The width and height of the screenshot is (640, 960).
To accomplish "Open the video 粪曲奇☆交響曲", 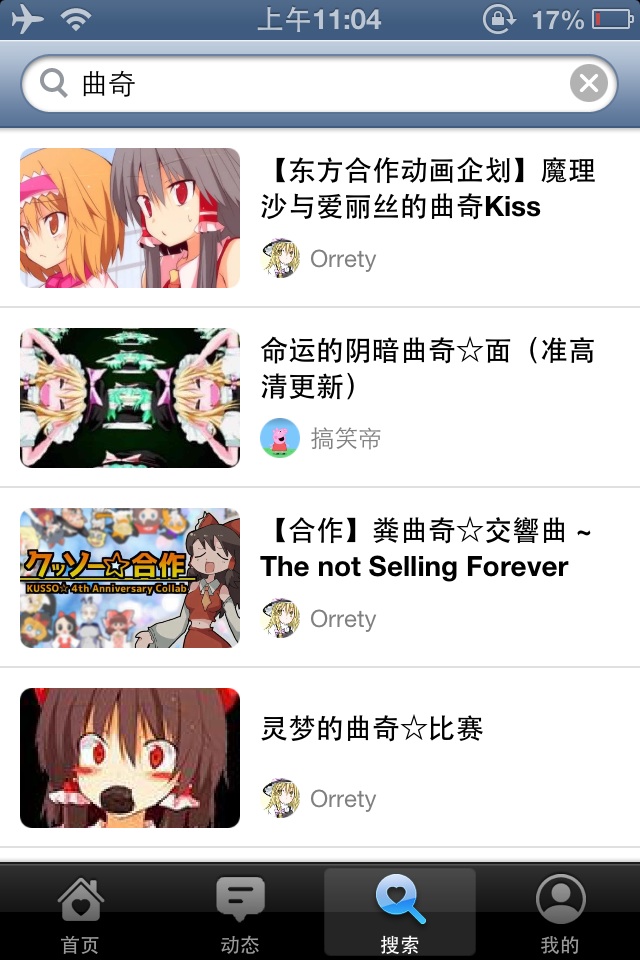I will (427, 548).
